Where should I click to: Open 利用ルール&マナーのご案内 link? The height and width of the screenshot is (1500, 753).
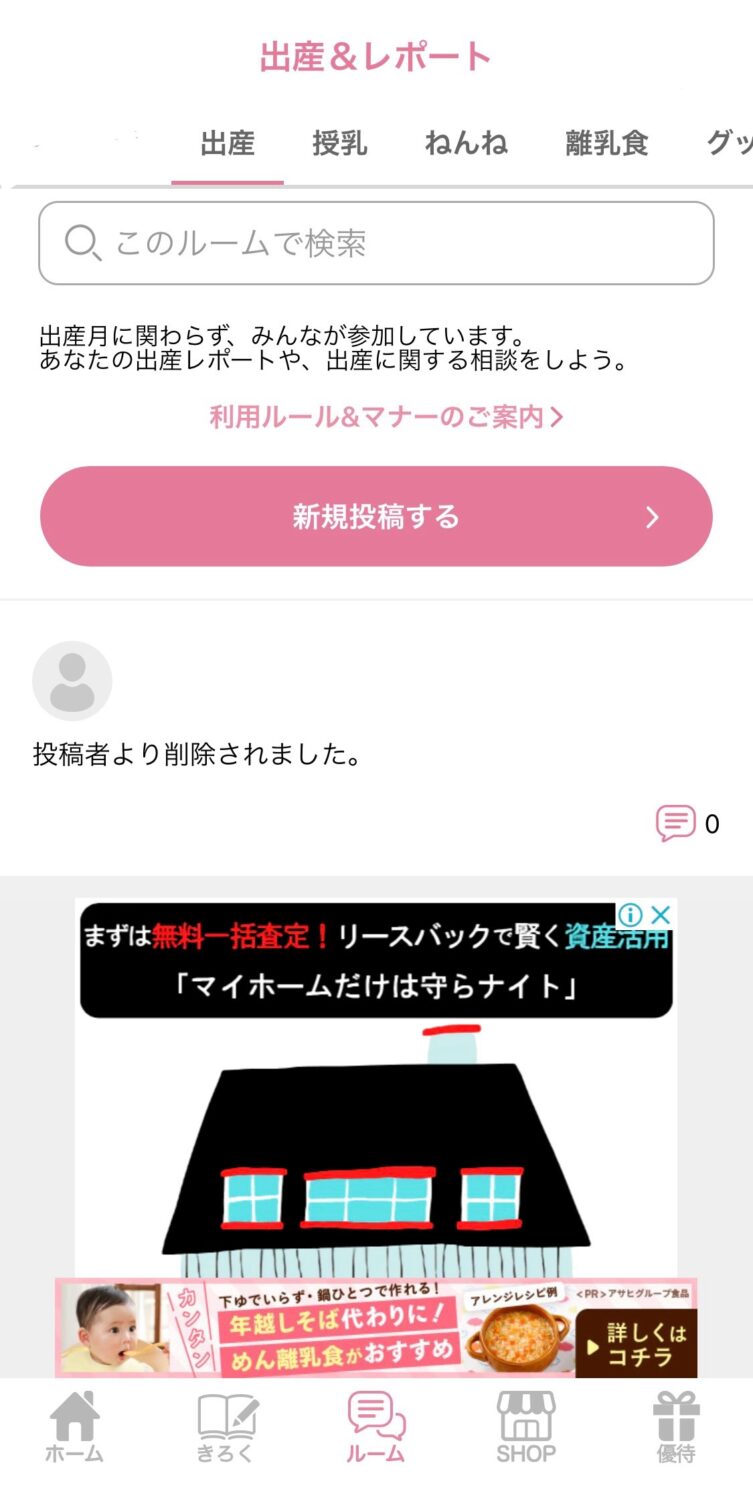[386, 417]
